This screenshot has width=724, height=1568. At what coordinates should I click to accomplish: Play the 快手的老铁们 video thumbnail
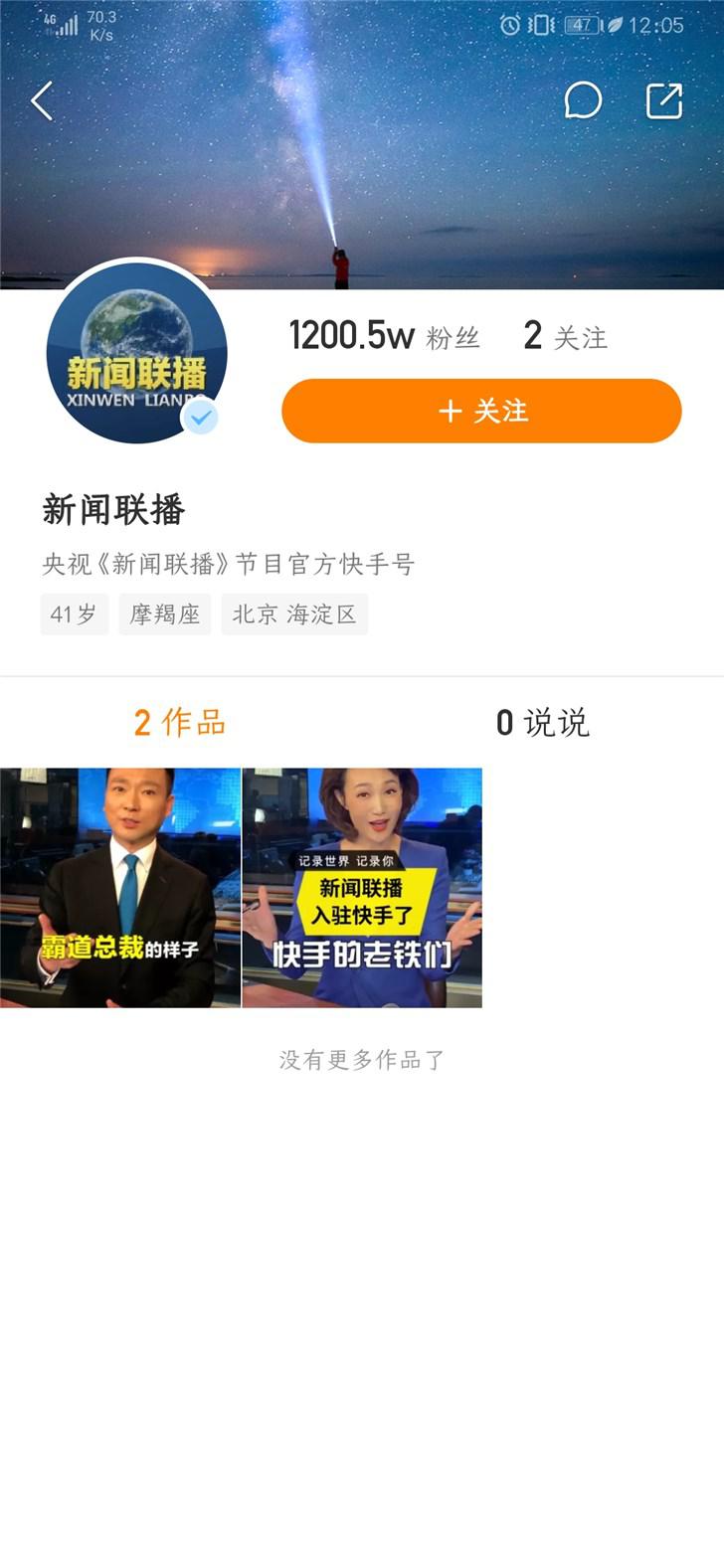(362, 890)
